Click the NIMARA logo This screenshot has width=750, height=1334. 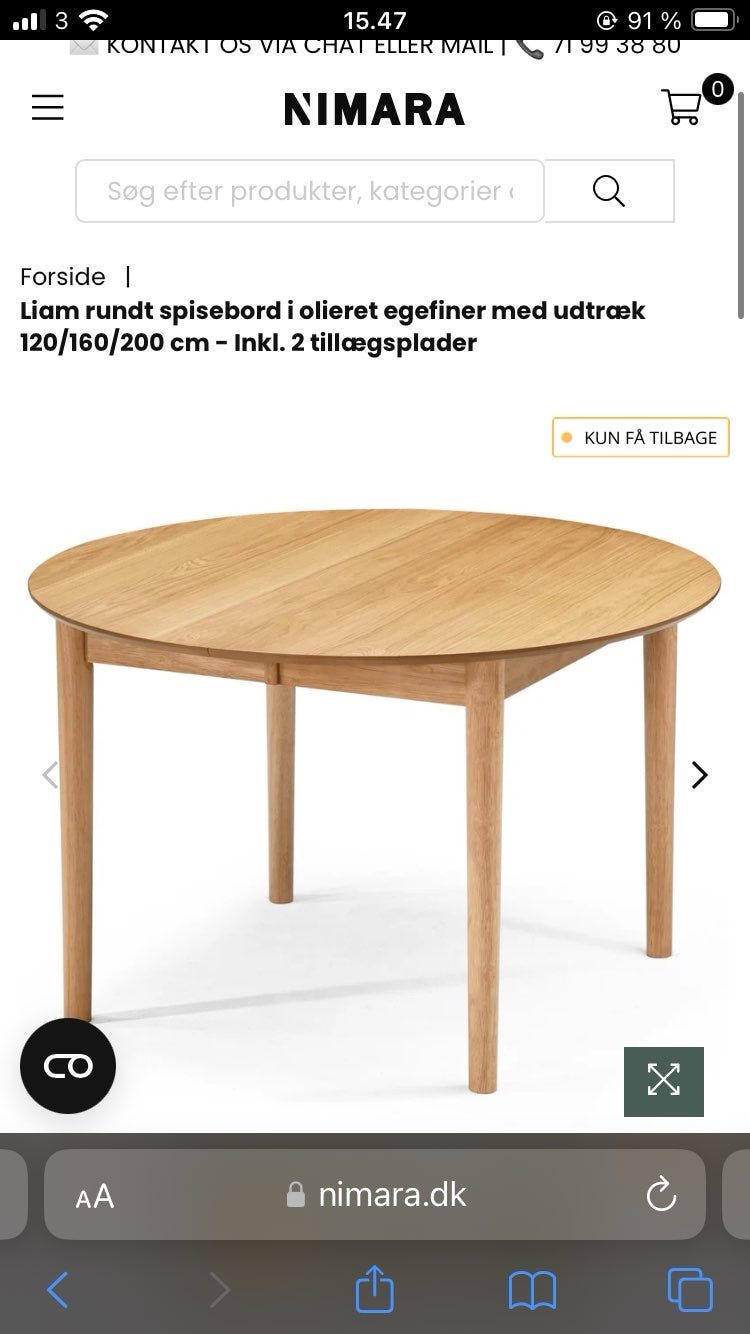coord(374,109)
